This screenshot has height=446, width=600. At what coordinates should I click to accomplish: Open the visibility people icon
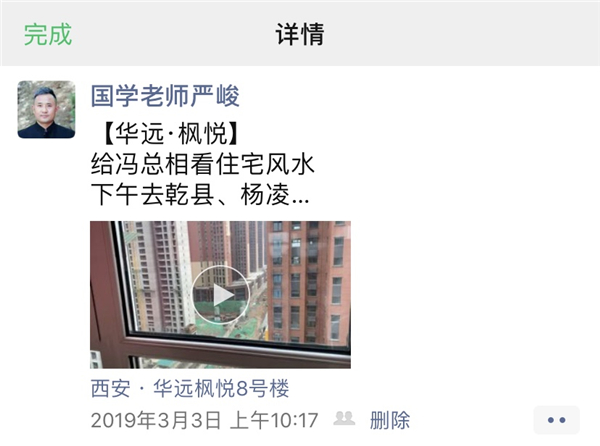coord(345,419)
